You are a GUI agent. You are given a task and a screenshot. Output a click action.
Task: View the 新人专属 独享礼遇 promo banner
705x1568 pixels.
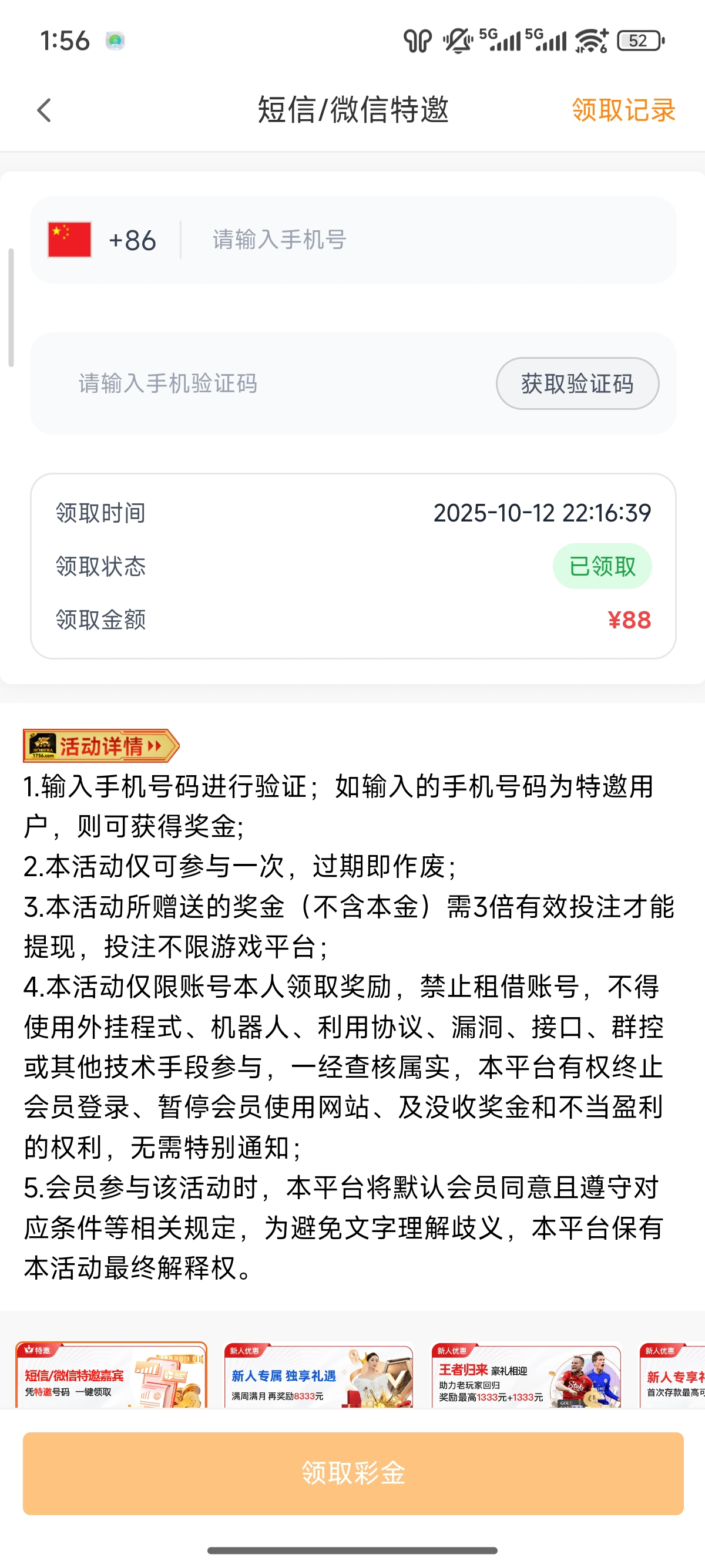318,1375
